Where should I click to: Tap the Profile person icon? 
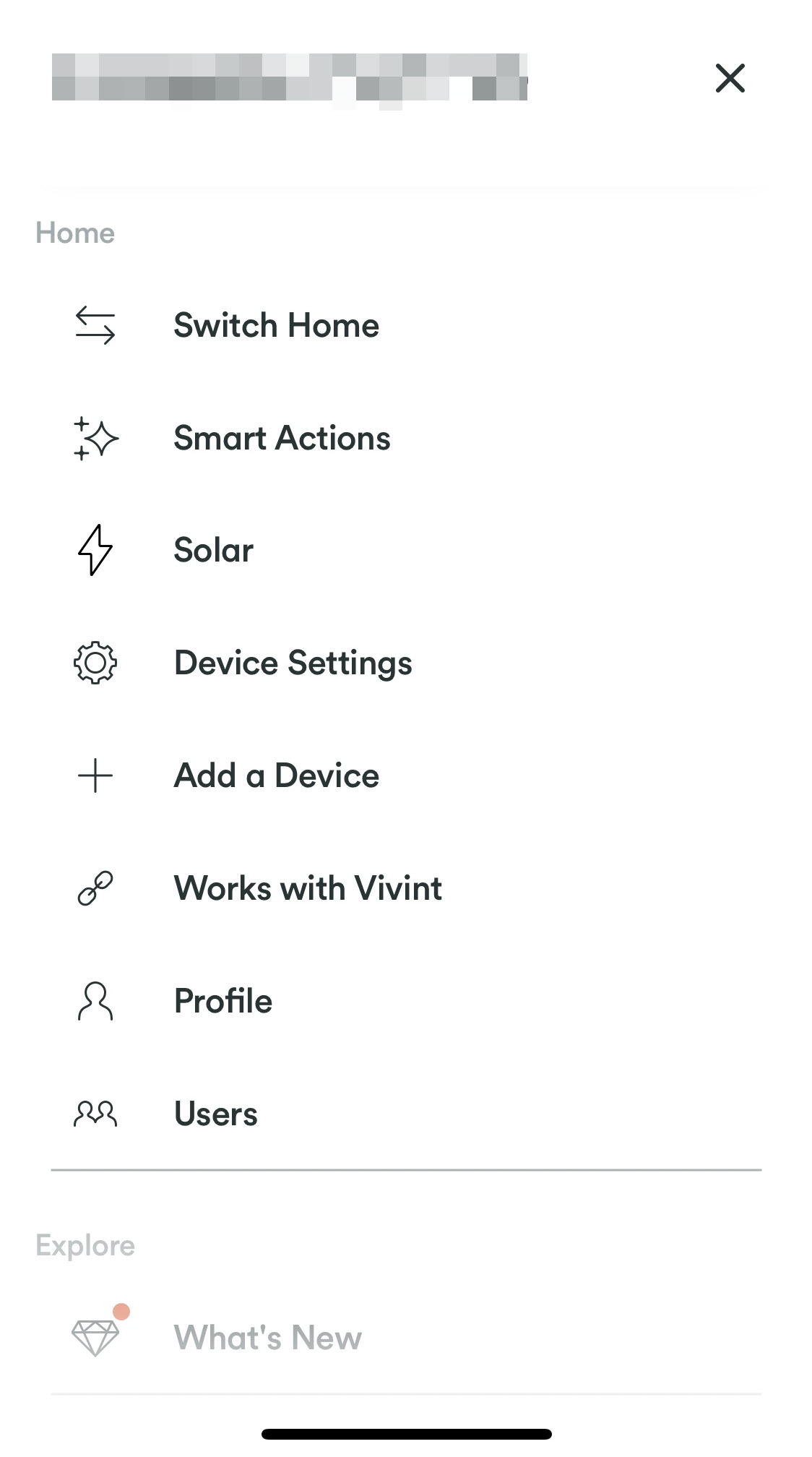94,1002
